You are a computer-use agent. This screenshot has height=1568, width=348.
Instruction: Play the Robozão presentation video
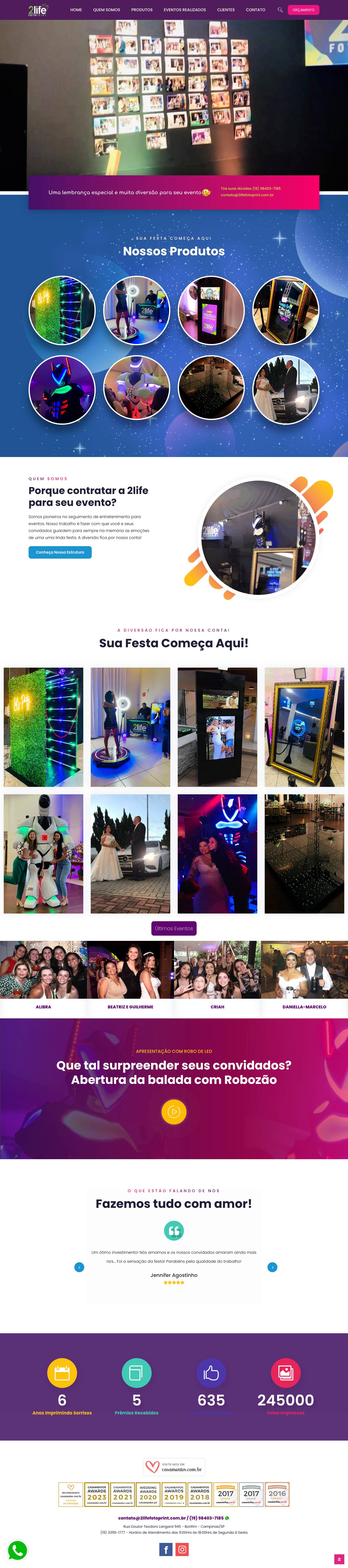click(x=174, y=1112)
